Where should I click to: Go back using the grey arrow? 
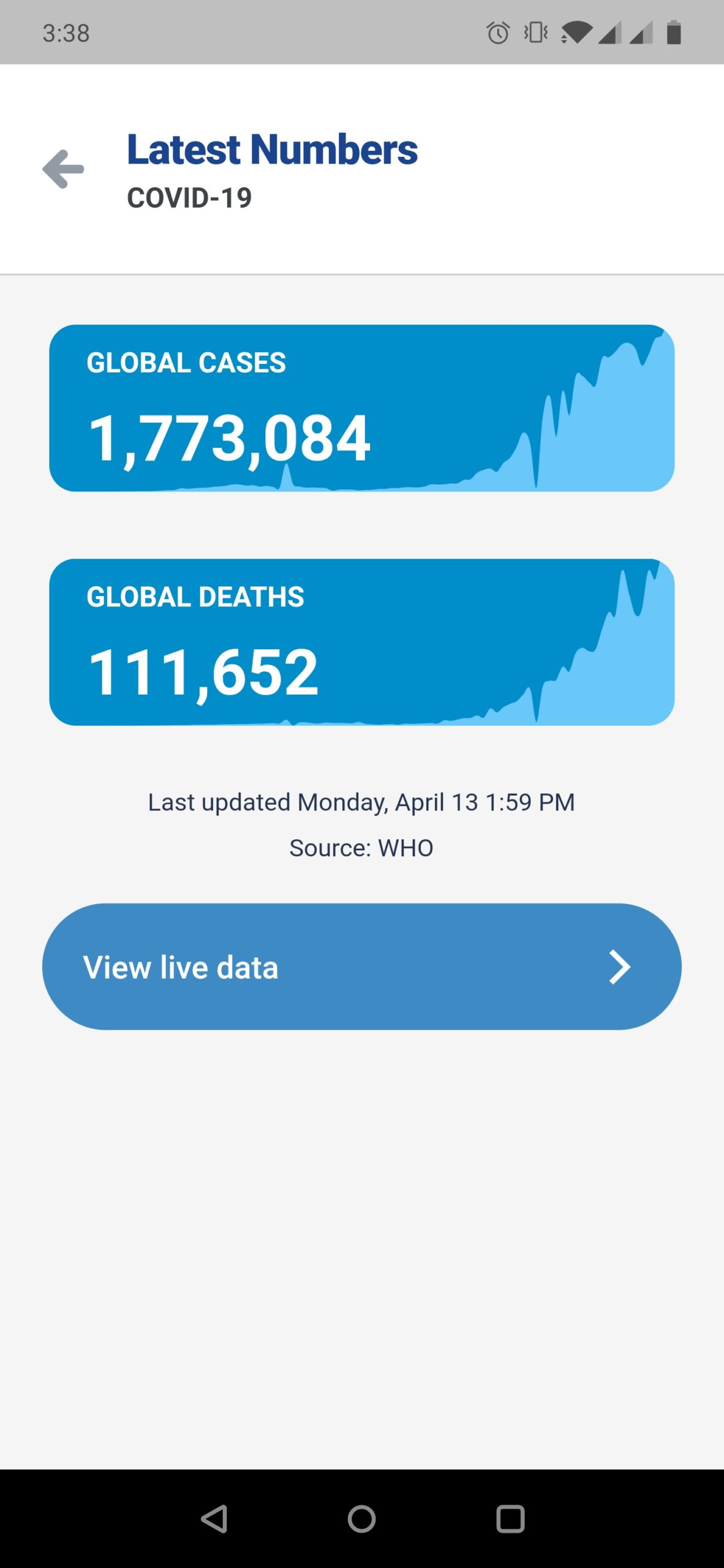(63, 169)
